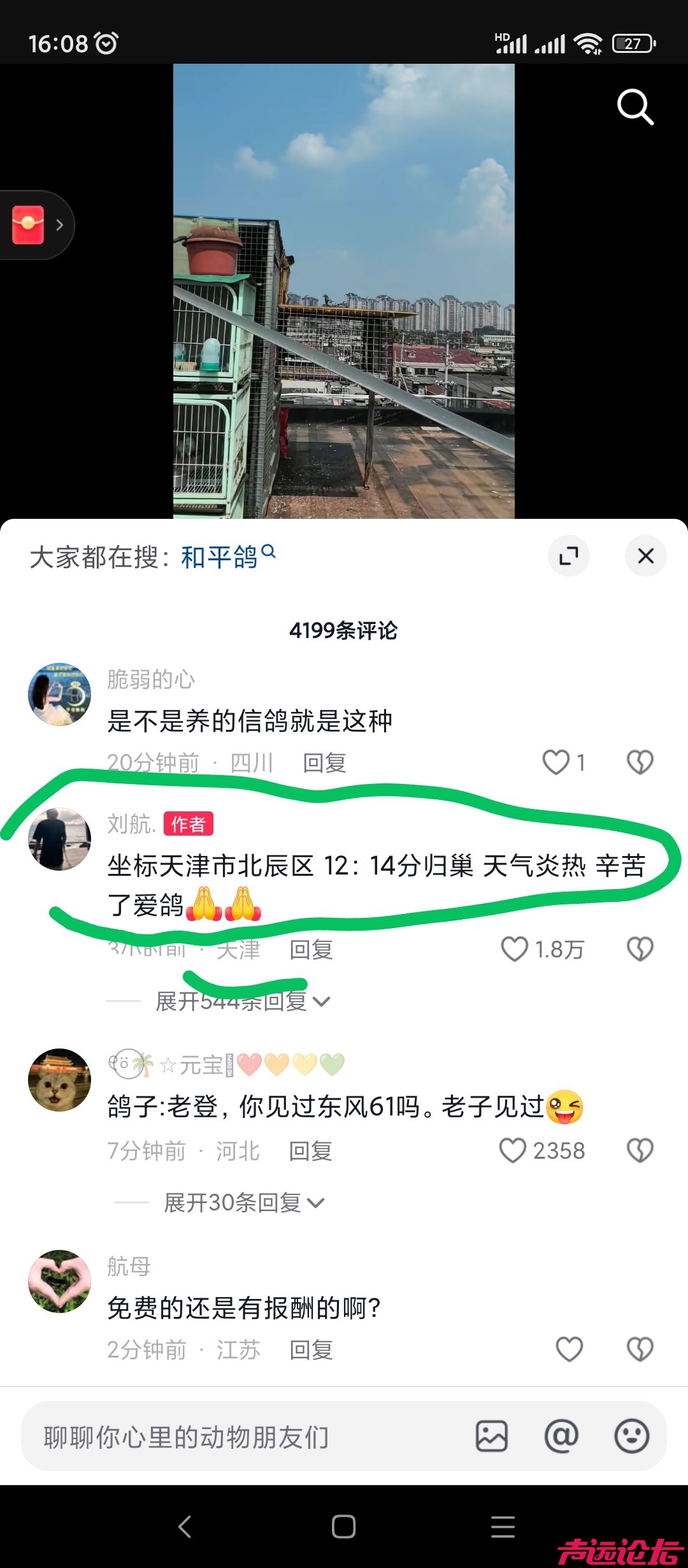Reply to 航母's comment

click(311, 1349)
